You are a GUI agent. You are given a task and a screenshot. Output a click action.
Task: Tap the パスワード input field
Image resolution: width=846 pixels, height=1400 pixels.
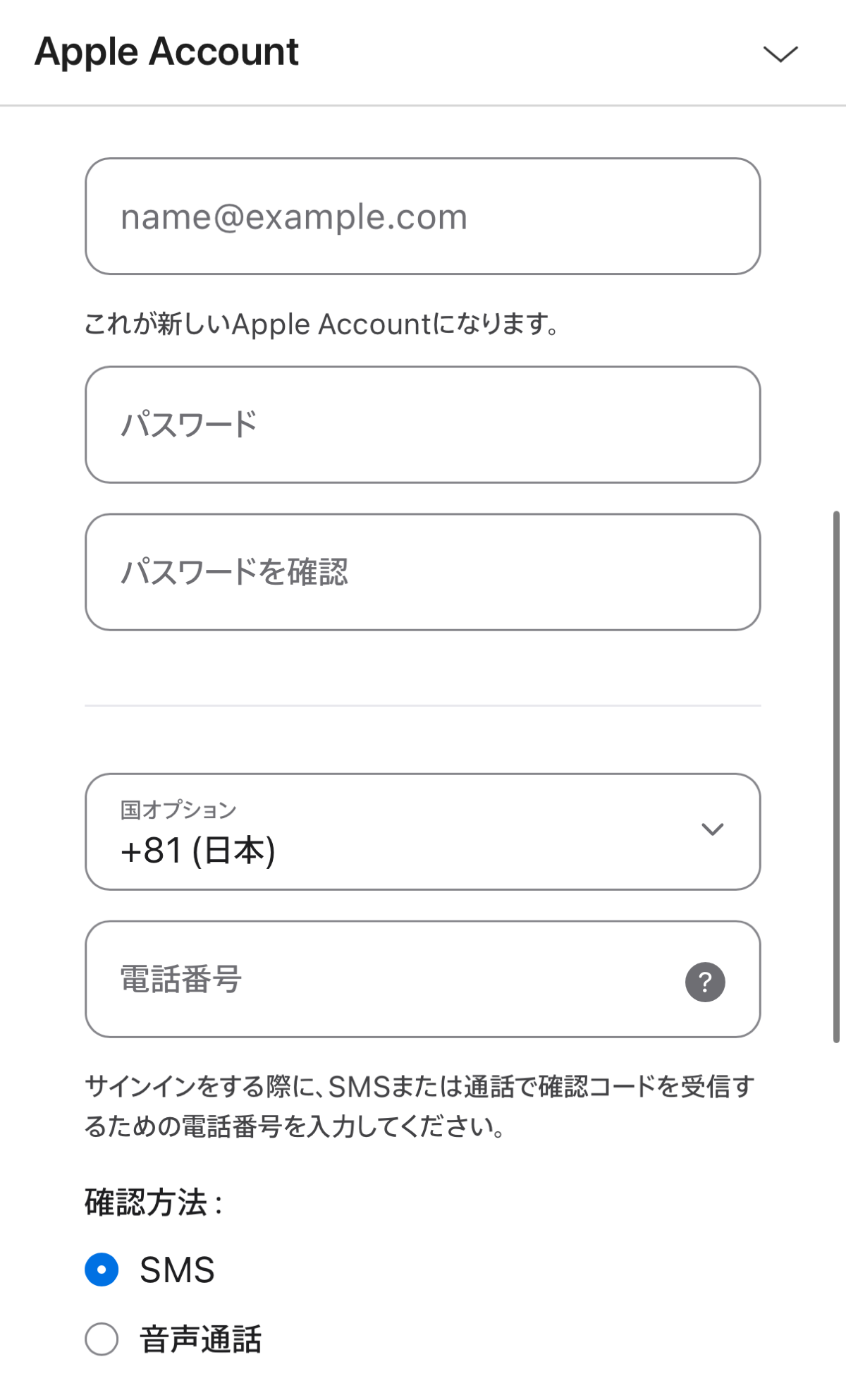(423, 425)
